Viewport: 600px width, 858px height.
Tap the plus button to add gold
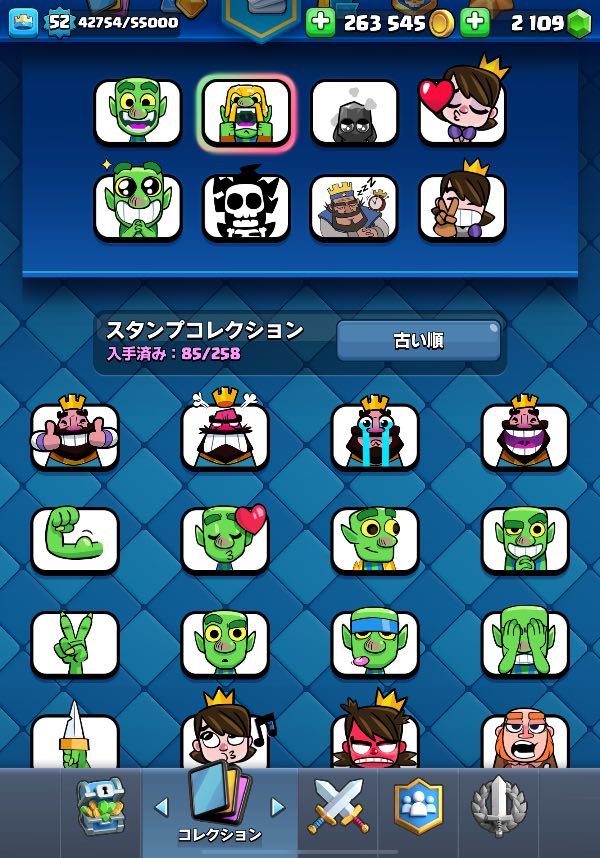pyautogui.click(x=320, y=23)
